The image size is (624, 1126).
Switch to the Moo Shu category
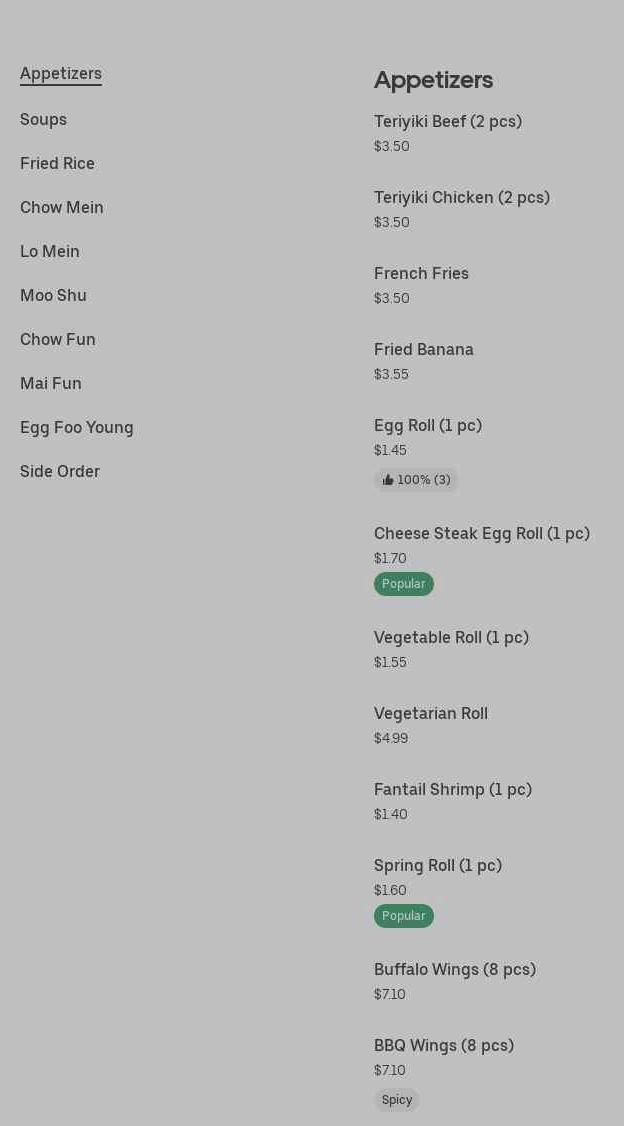pos(53,295)
